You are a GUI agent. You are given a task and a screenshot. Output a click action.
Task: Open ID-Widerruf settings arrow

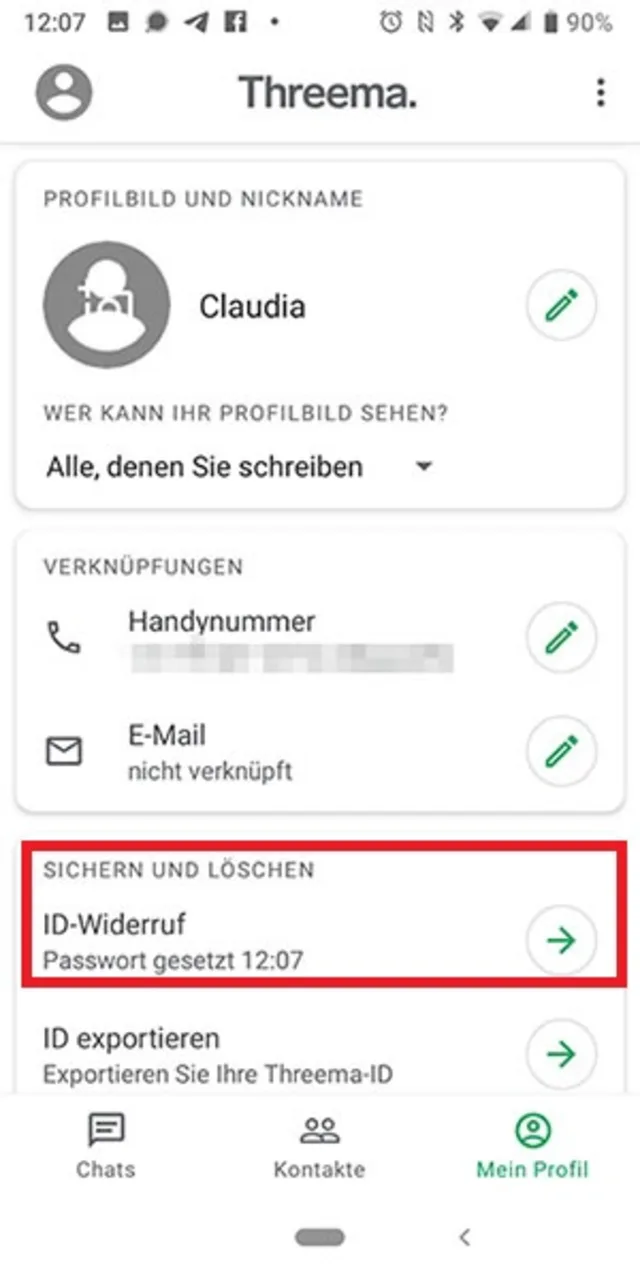click(x=561, y=940)
